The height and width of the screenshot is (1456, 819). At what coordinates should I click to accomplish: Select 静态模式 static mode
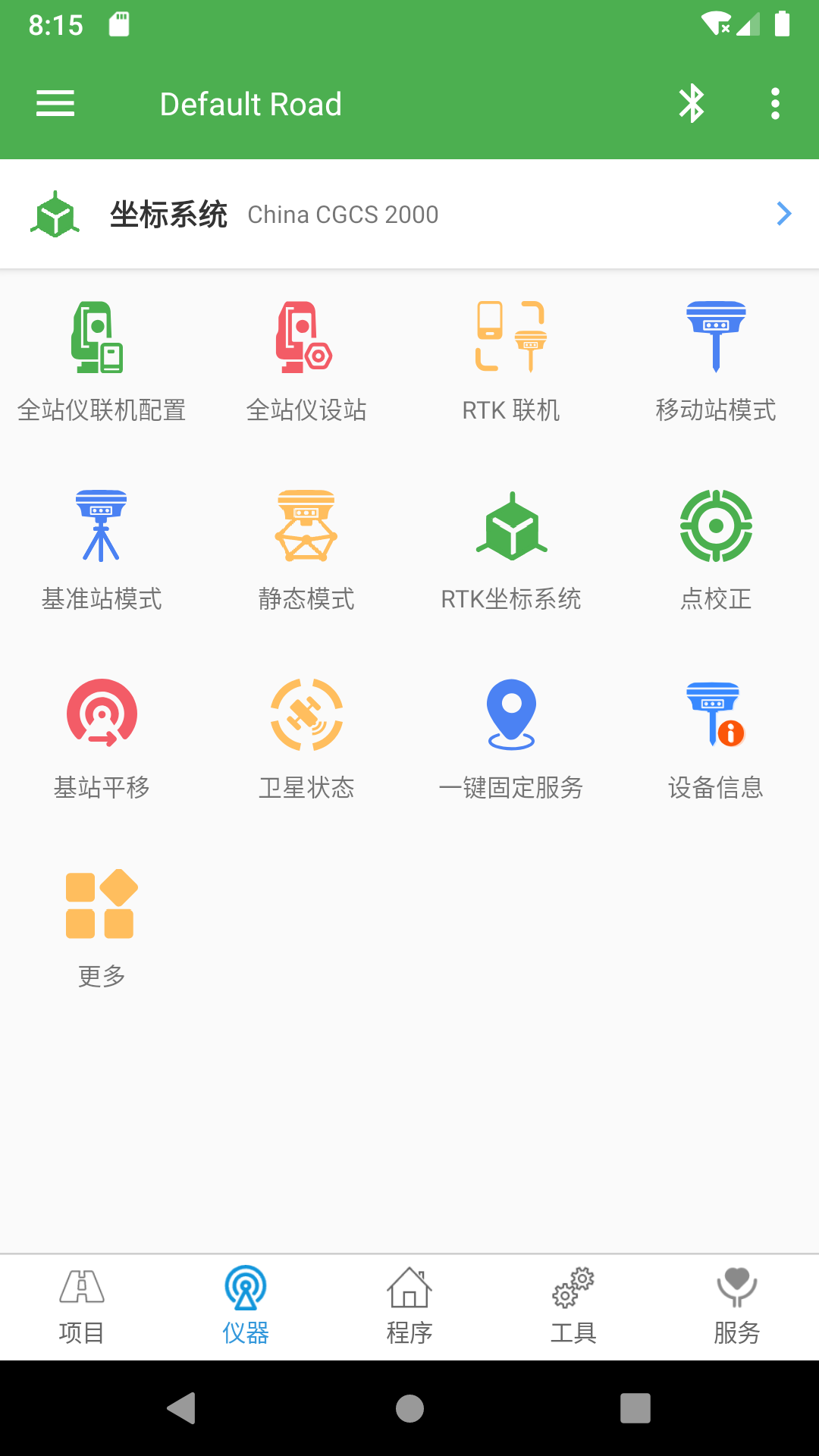coord(307,546)
